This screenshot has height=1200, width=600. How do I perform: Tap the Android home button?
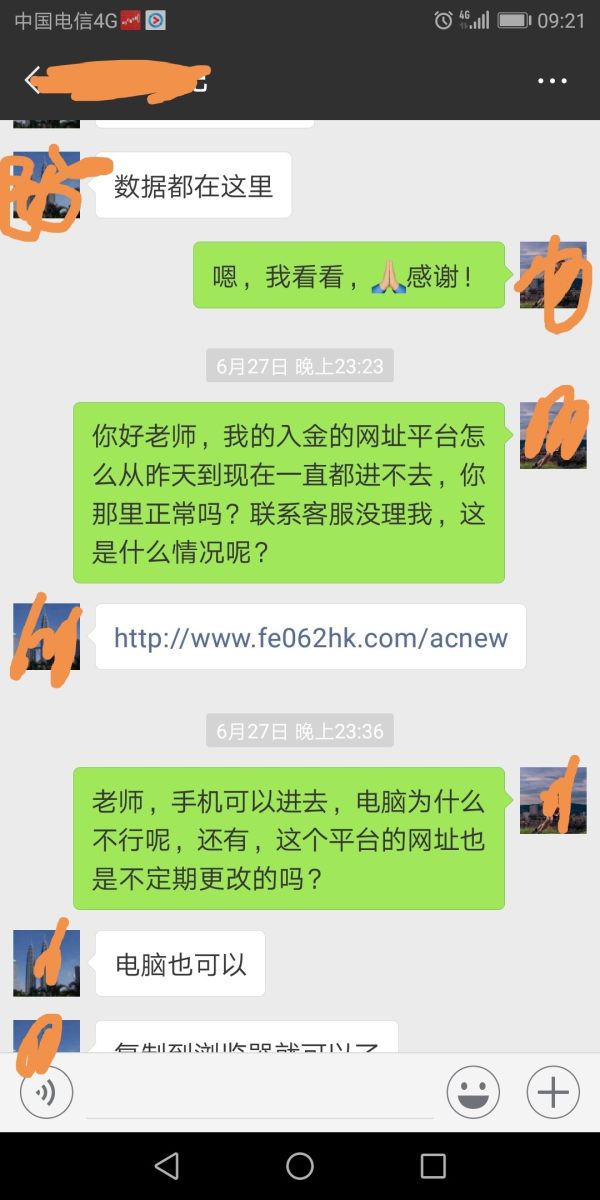pos(300,1165)
